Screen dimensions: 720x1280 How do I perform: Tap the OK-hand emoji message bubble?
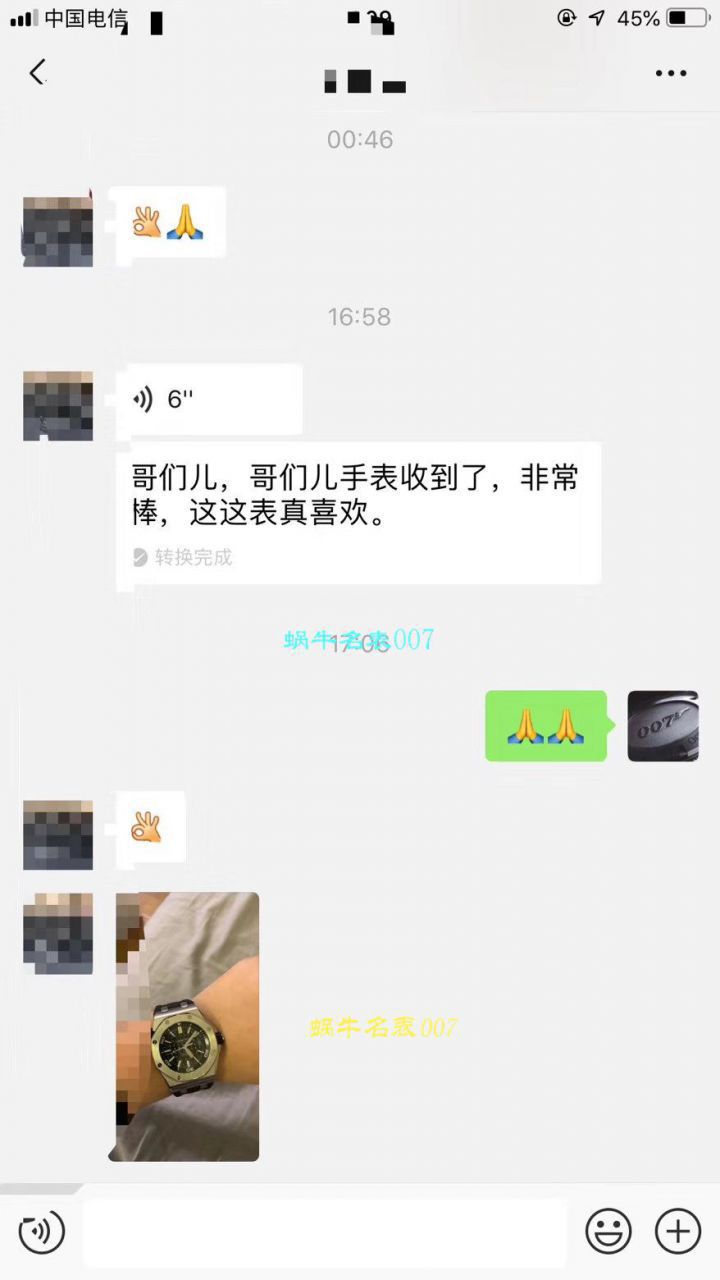148,828
